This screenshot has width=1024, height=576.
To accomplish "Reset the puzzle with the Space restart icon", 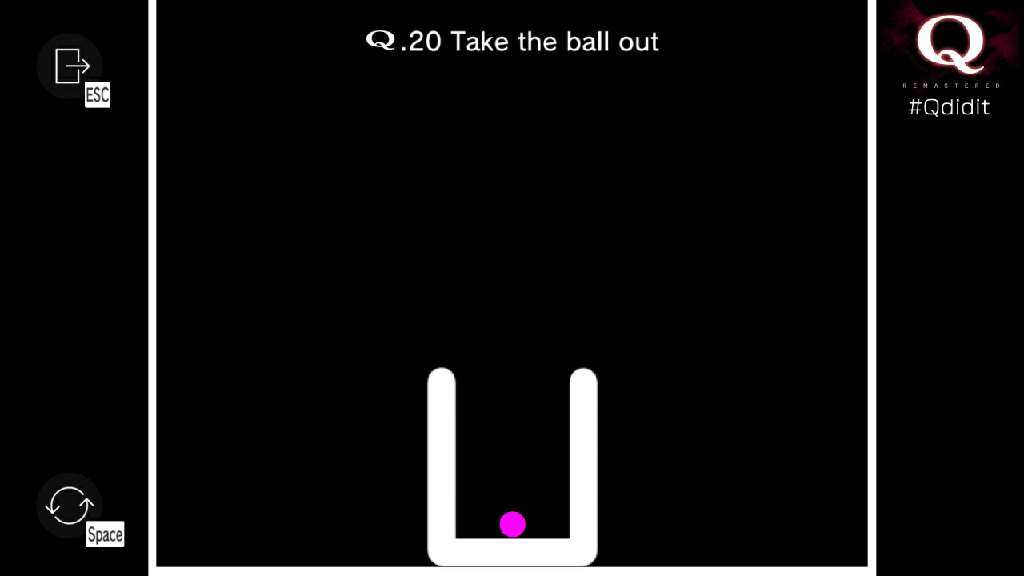I will 70,505.
